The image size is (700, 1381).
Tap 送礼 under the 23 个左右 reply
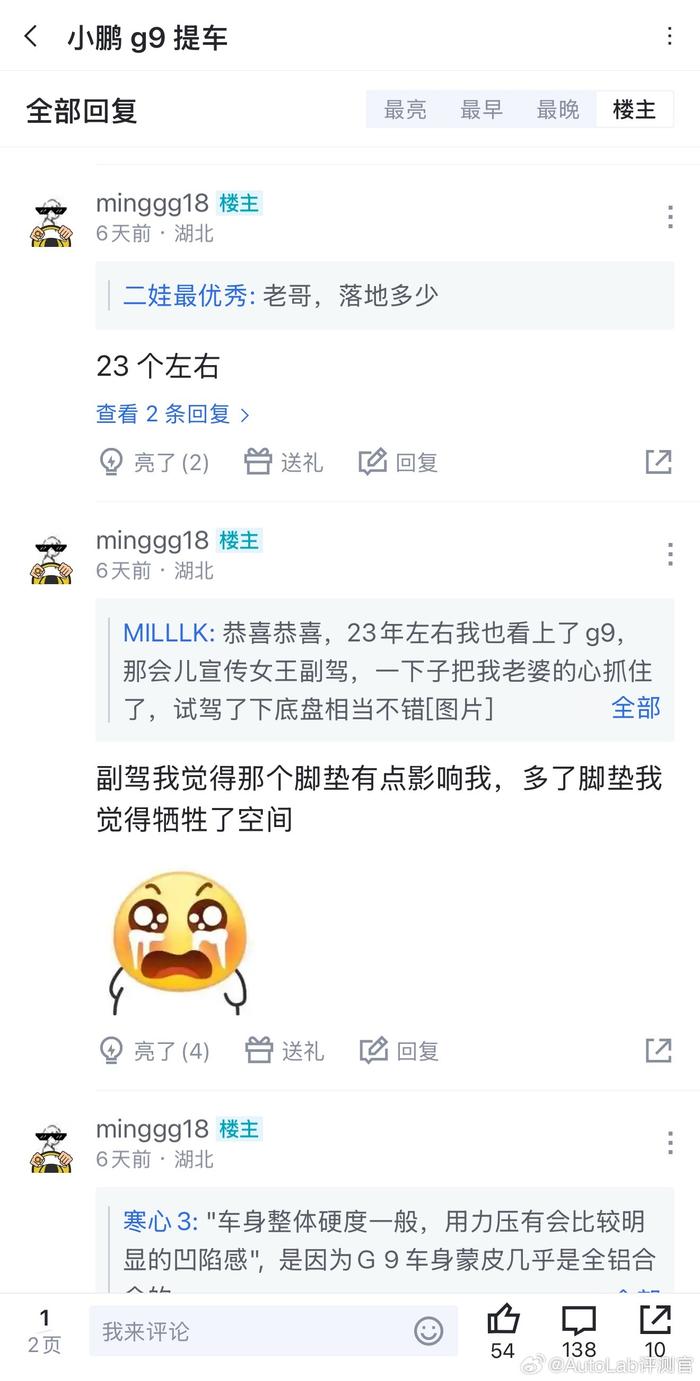pos(285,462)
